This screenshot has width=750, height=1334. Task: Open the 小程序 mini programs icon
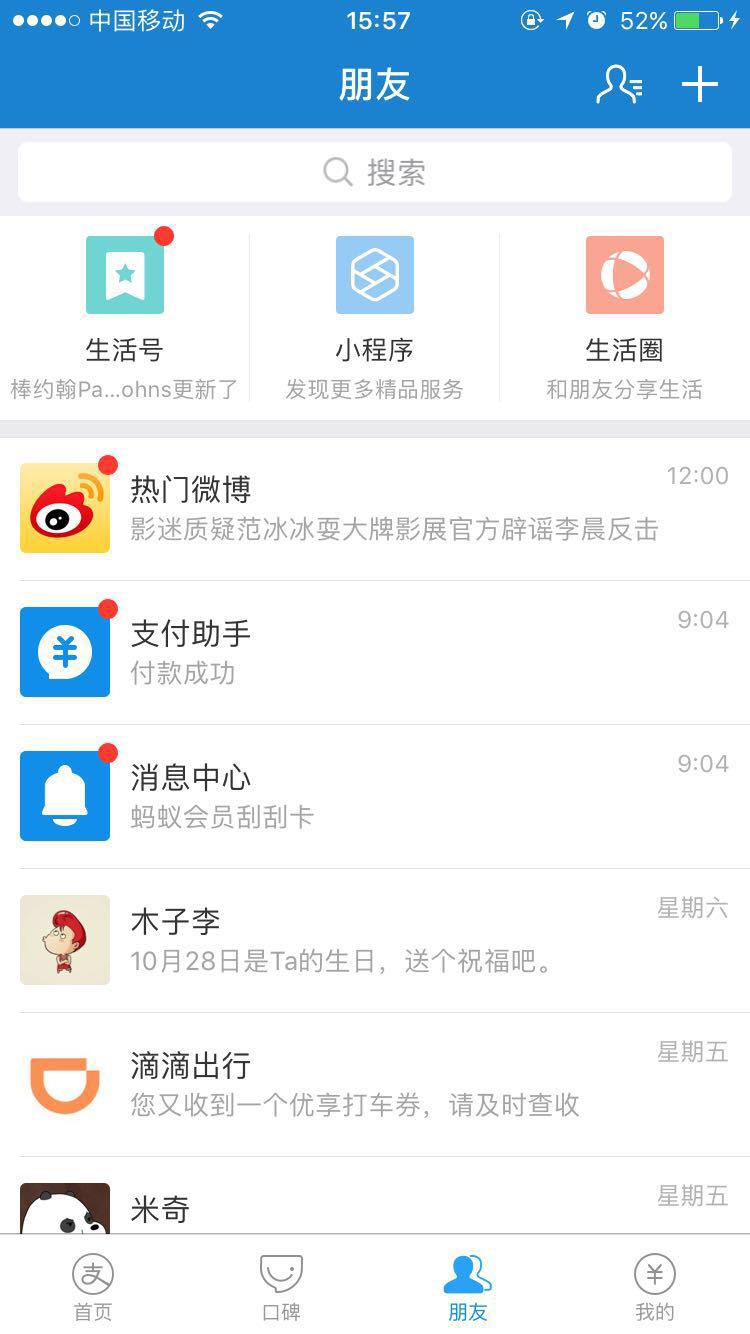pyautogui.click(x=375, y=274)
